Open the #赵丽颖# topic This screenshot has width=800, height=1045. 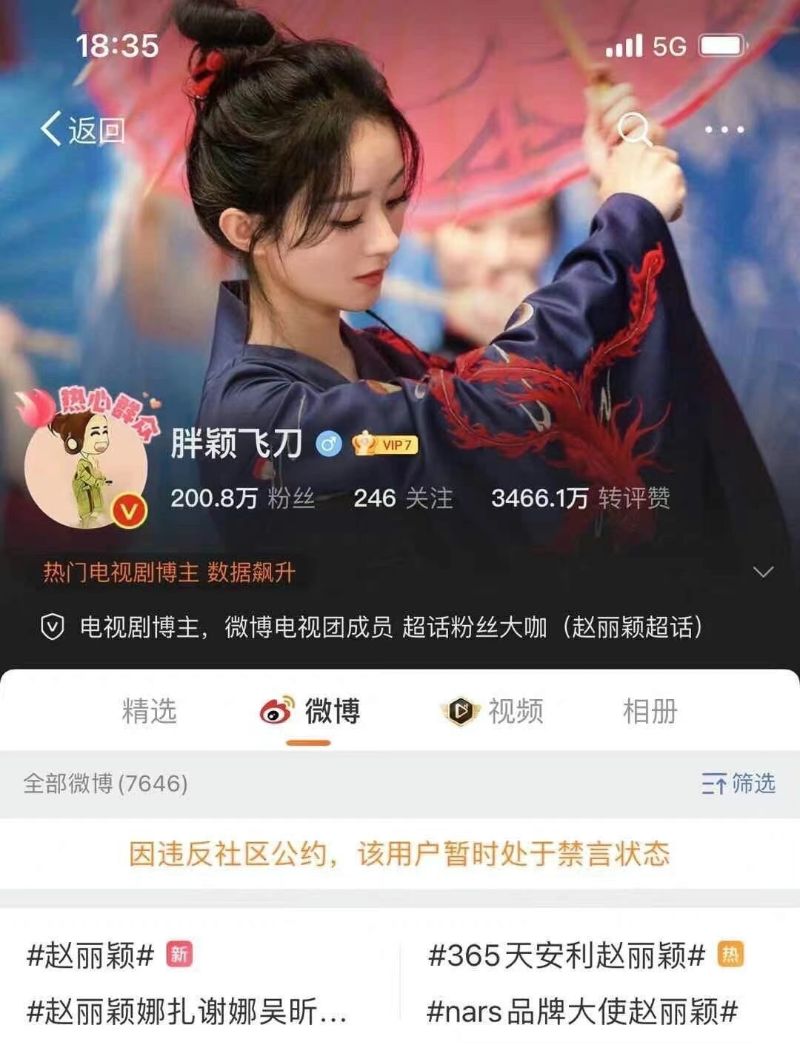pos(92,955)
